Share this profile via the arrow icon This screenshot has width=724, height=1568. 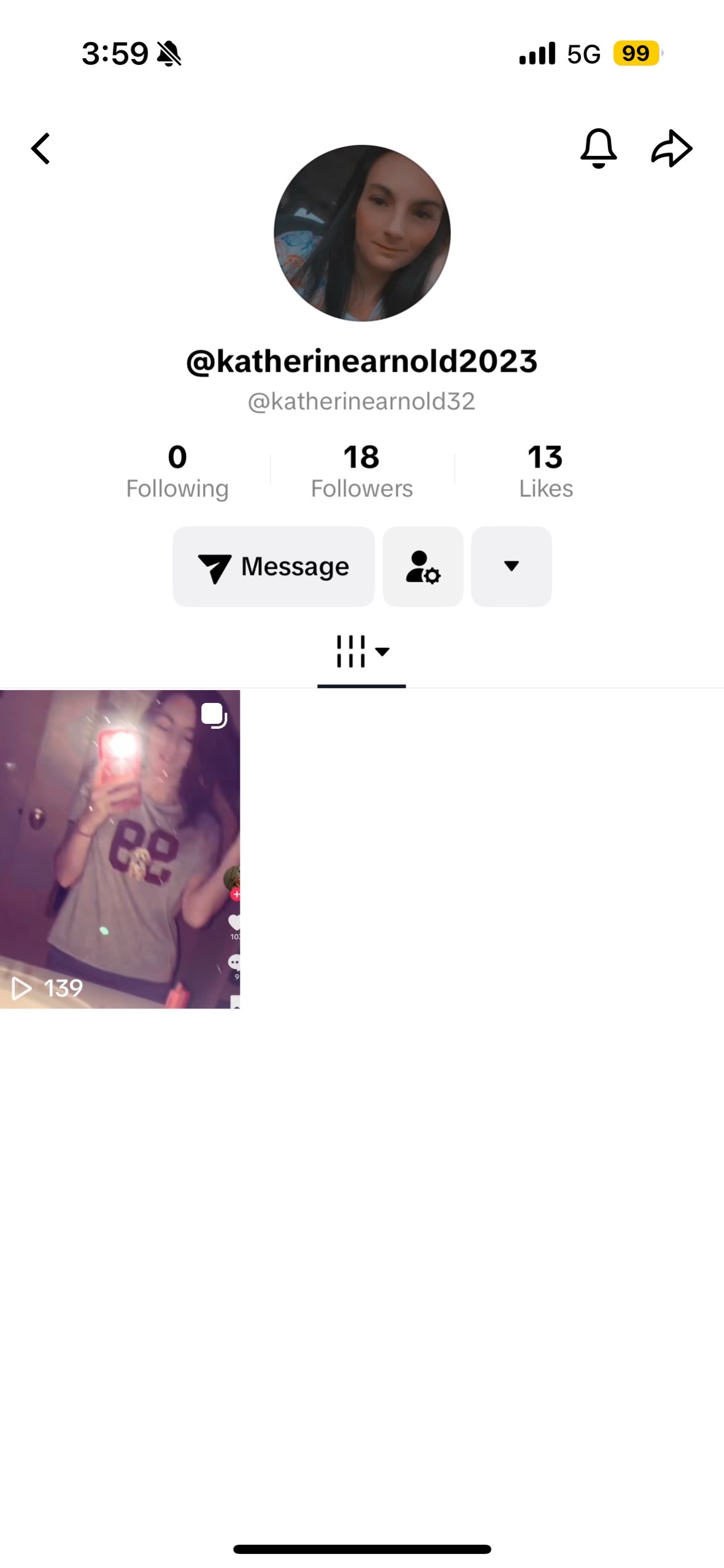pyautogui.click(x=672, y=148)
